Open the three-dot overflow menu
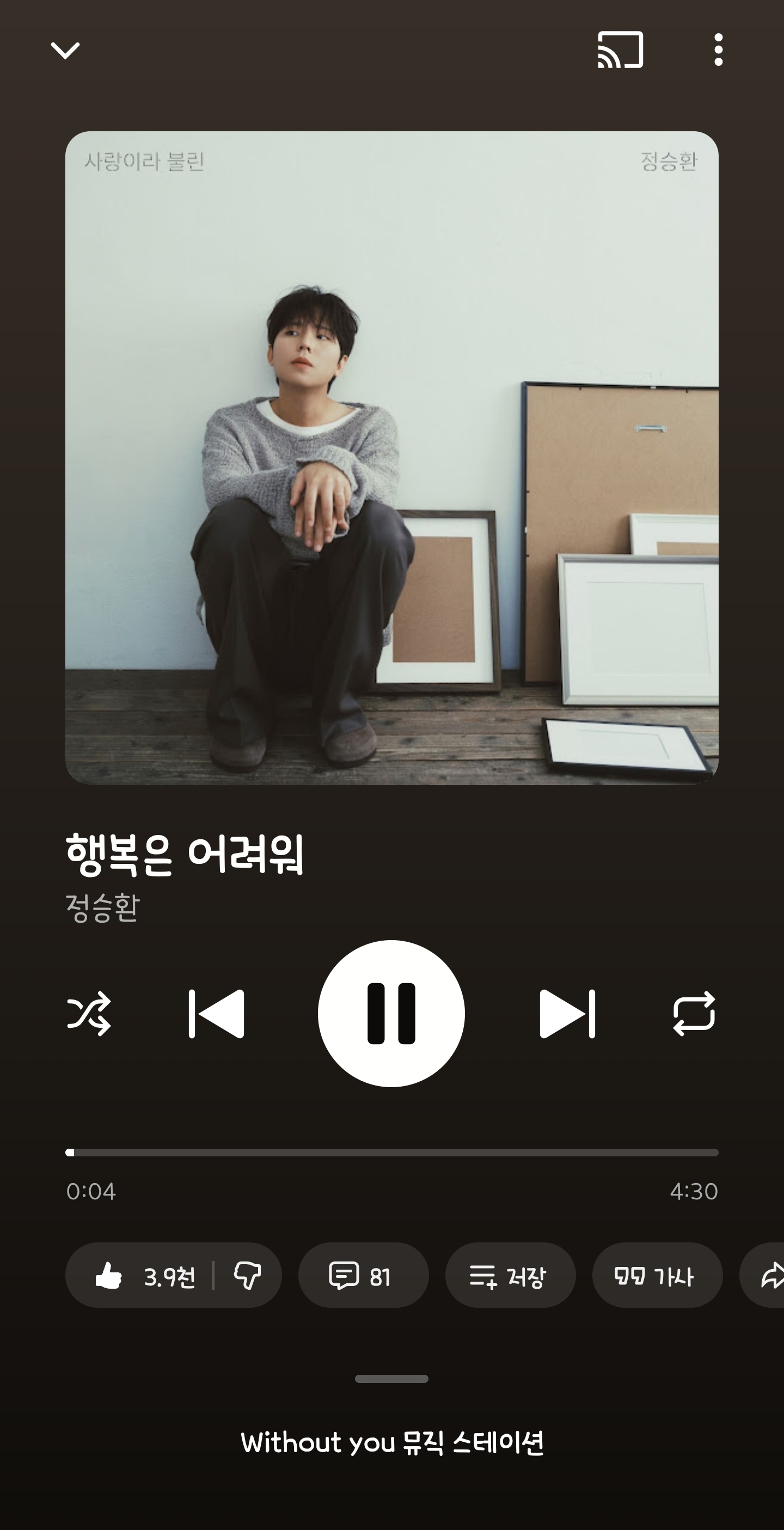The height and width of the screenshot is (1530, 784). click(x=718, y=50)
